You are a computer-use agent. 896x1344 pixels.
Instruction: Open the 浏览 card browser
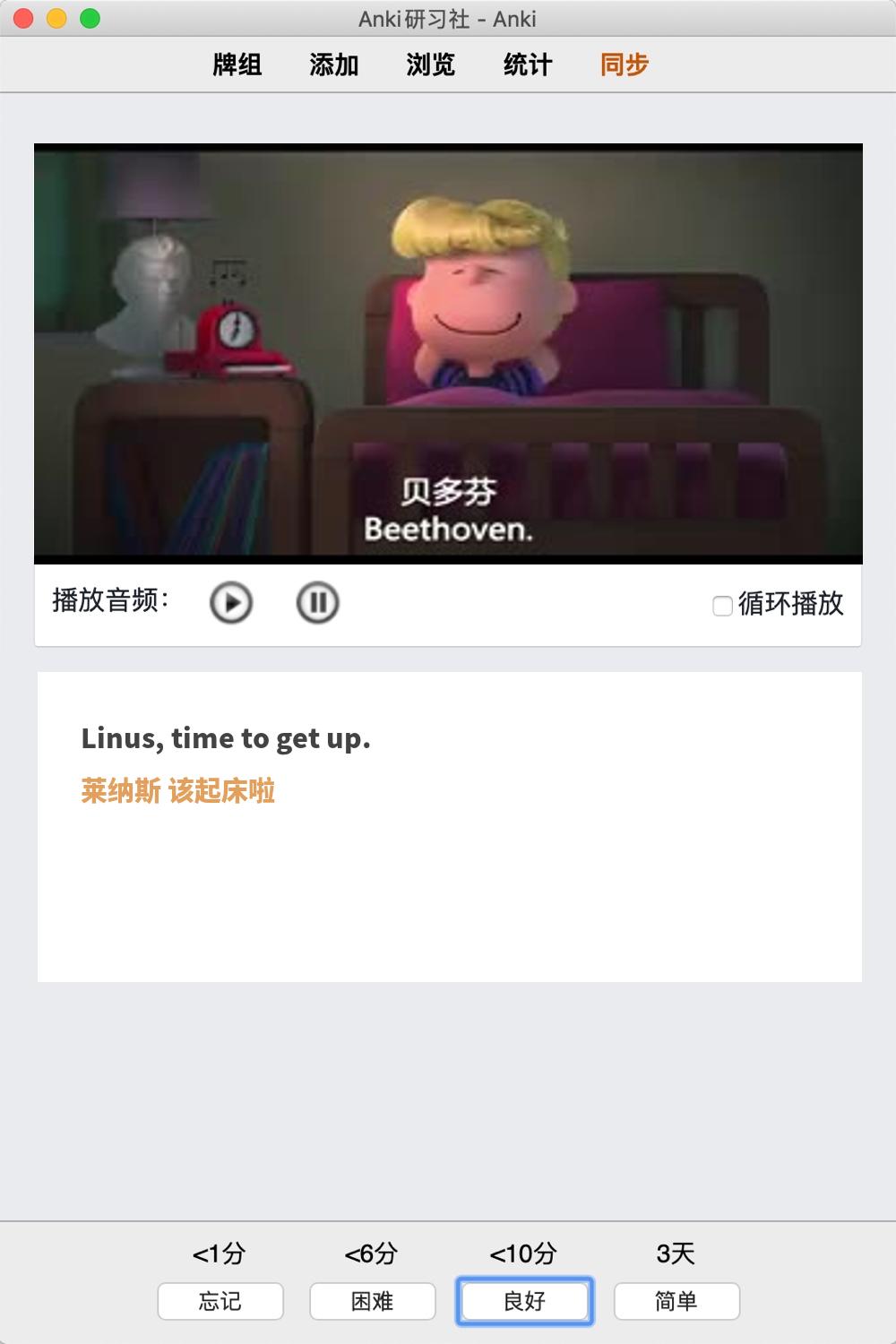point(431,65)
